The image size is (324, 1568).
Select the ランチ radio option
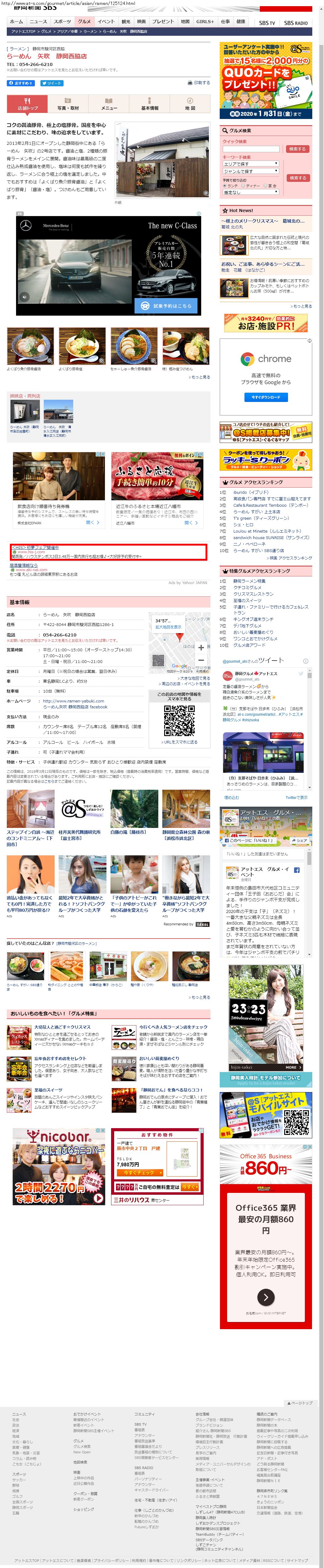[225, 186]
